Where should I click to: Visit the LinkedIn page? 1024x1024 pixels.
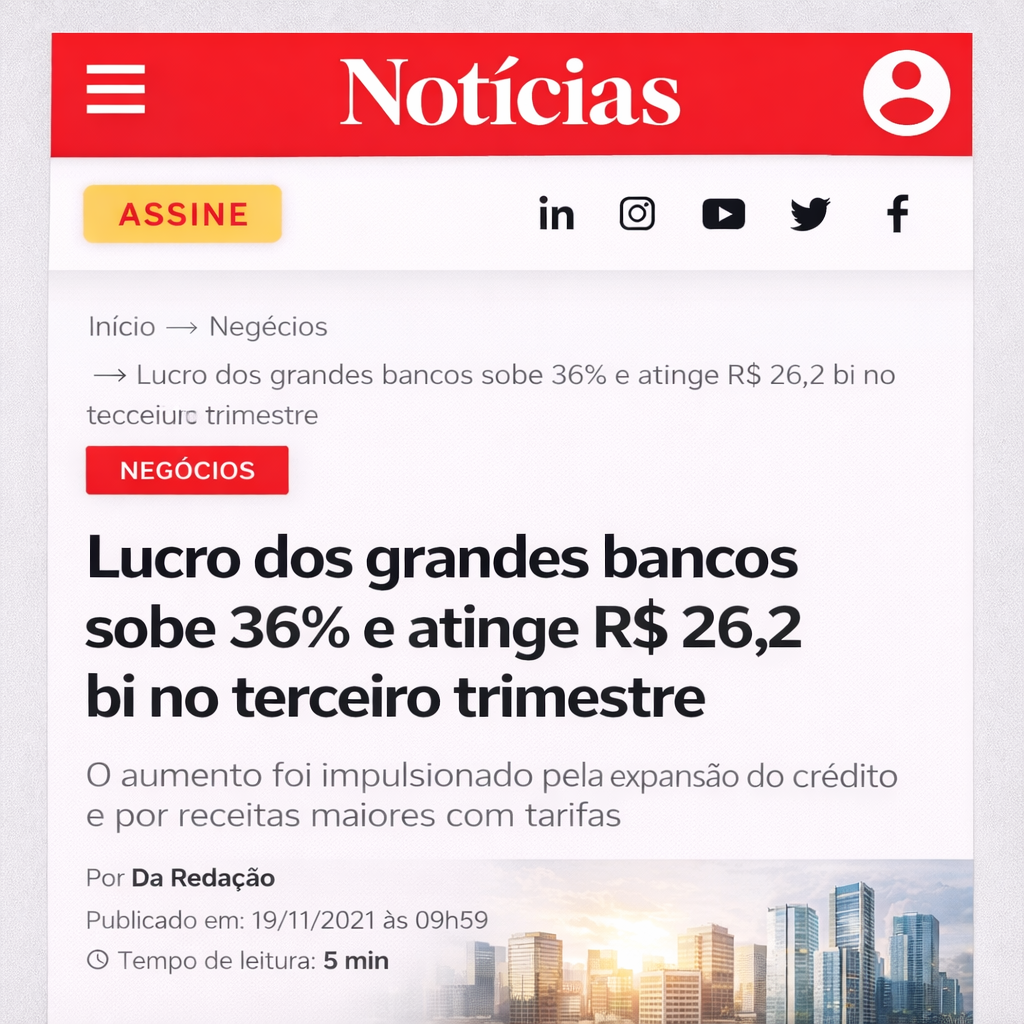coord(556,214)
